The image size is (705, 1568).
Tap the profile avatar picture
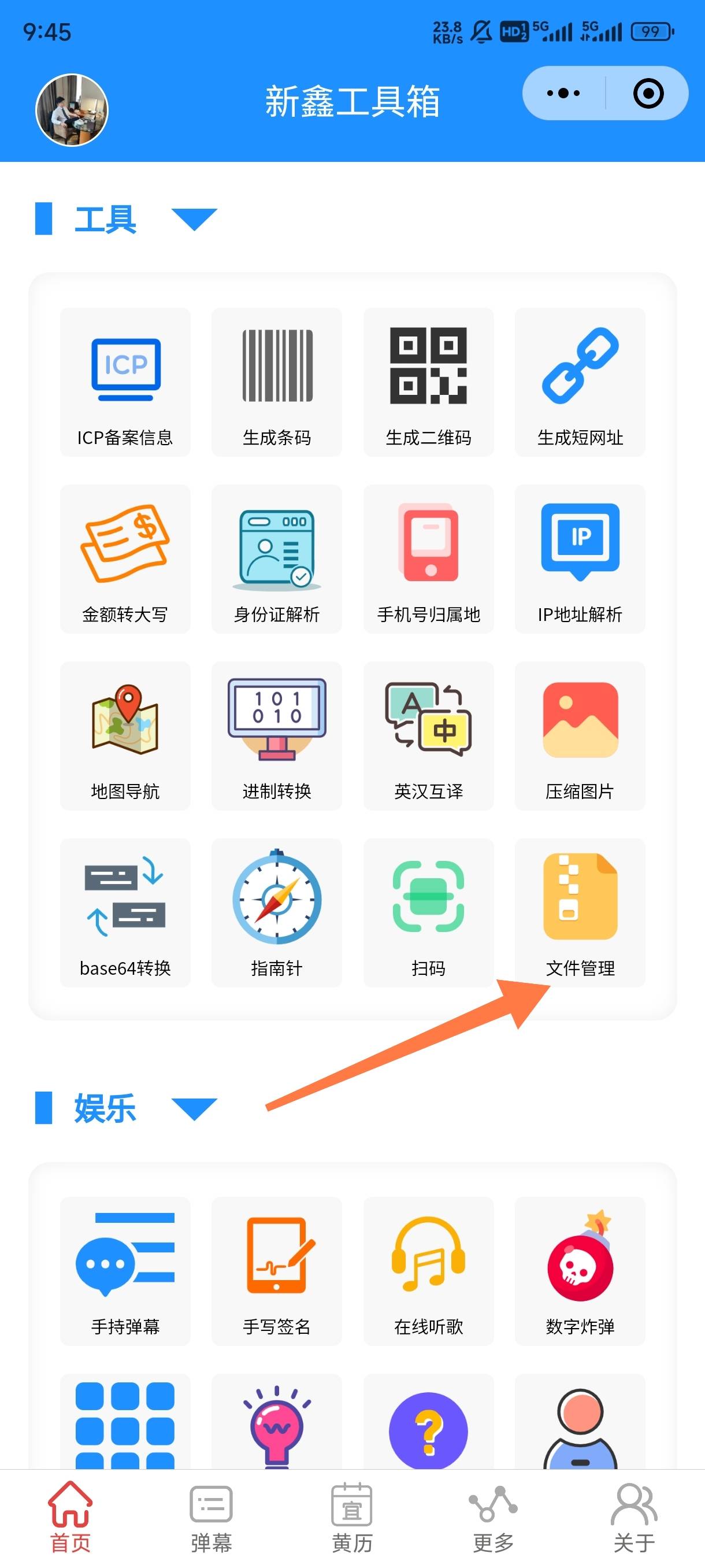[72, 110]
